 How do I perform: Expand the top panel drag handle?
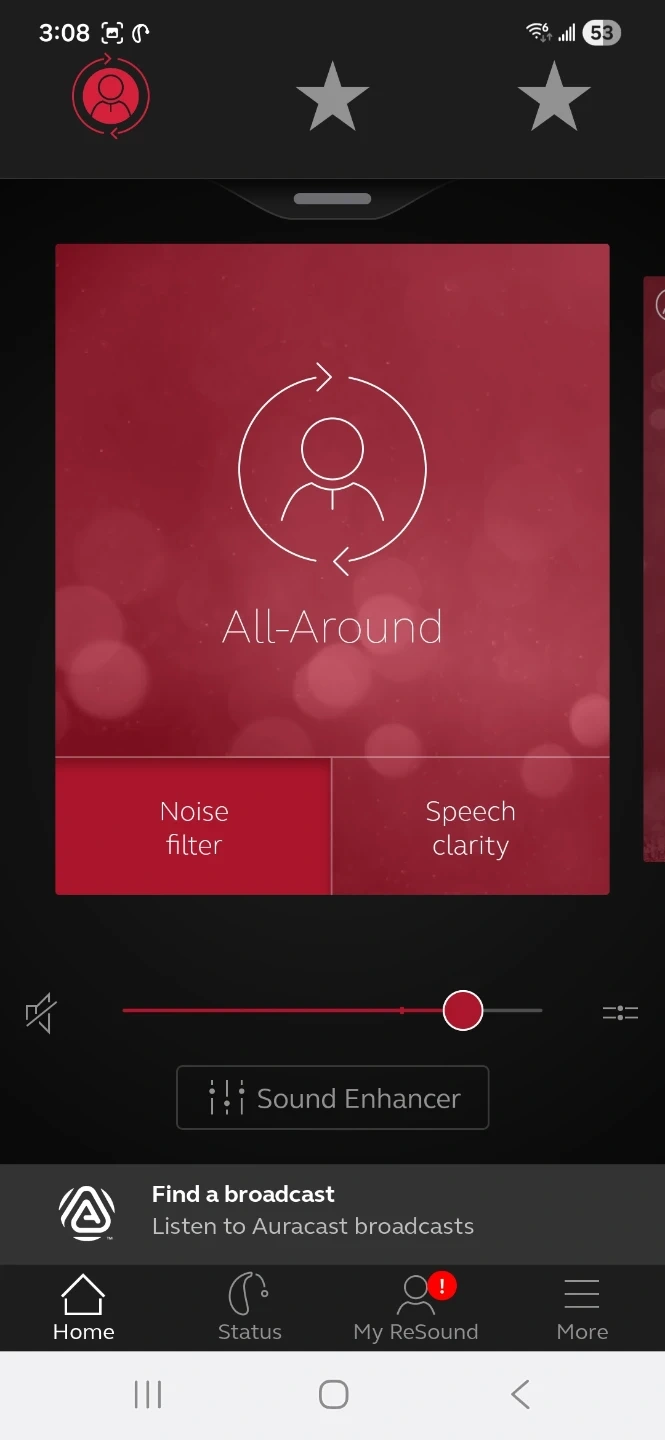point(332,199)
